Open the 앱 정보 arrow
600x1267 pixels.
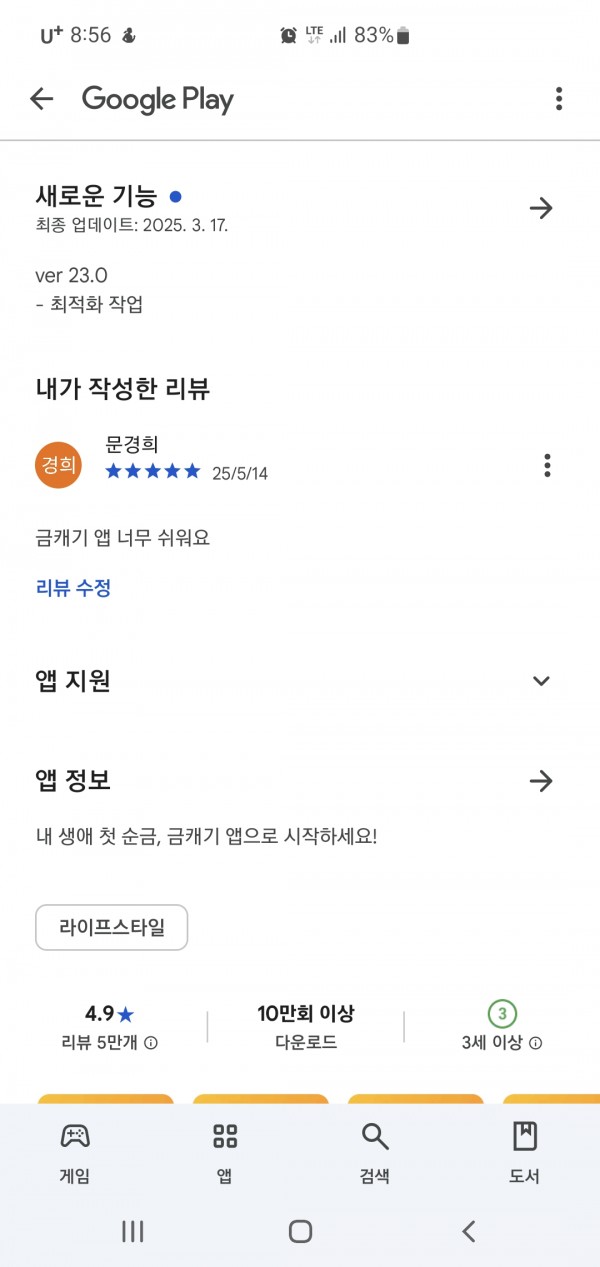pos(540,781)
